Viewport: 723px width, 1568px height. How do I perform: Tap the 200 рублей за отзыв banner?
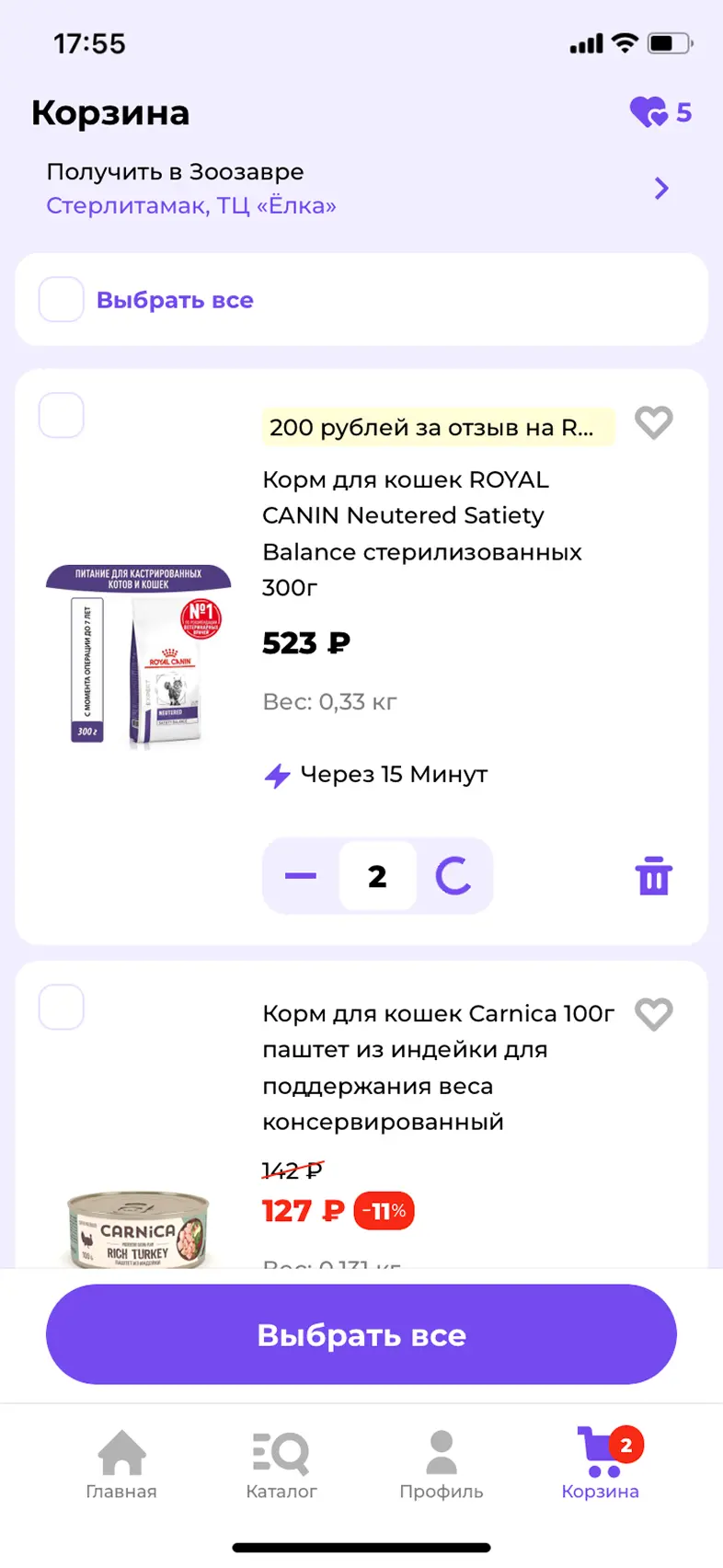(437, 427)
